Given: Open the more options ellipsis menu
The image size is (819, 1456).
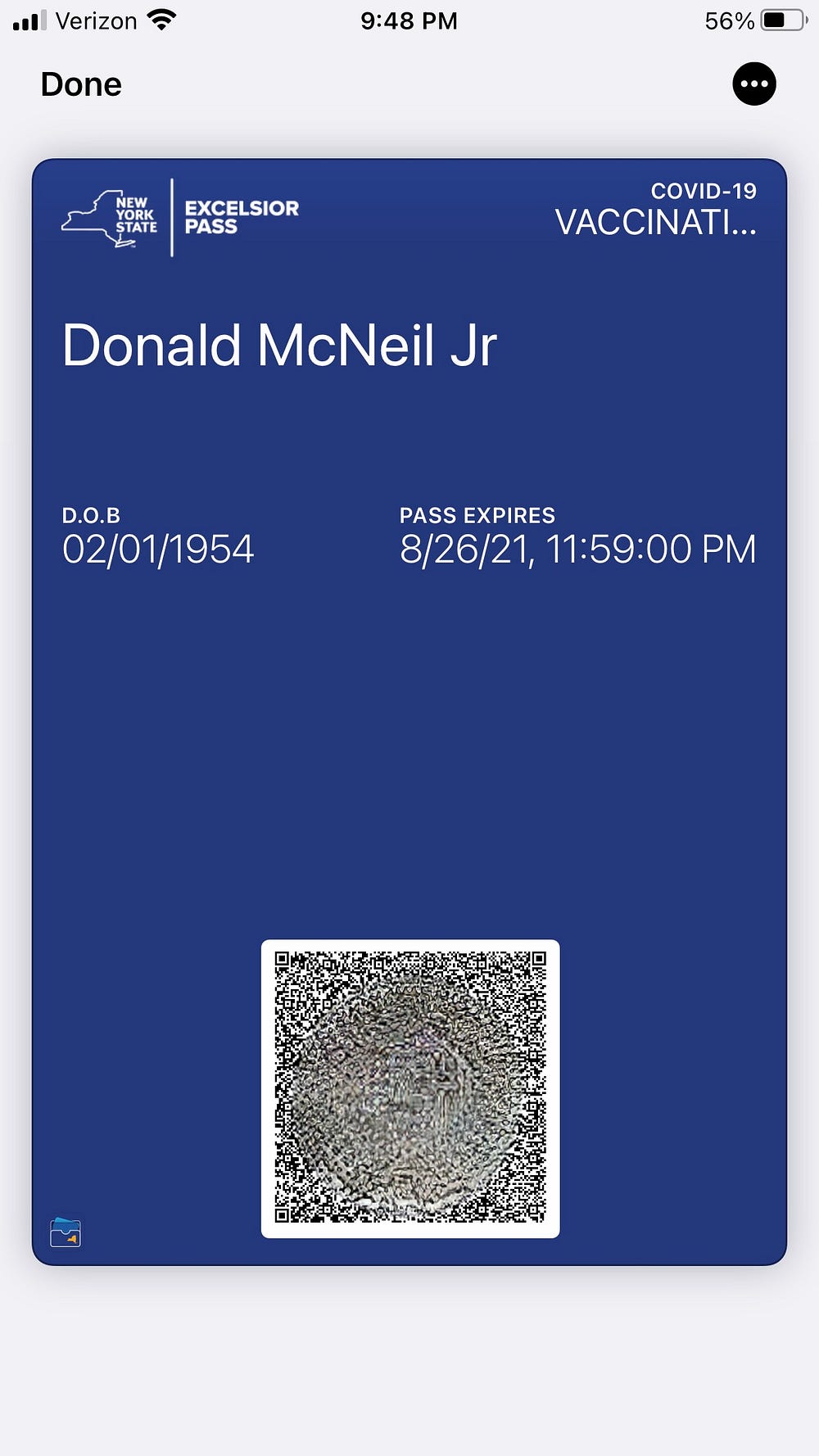Looking at the screenshot, I should pos(753,84).
